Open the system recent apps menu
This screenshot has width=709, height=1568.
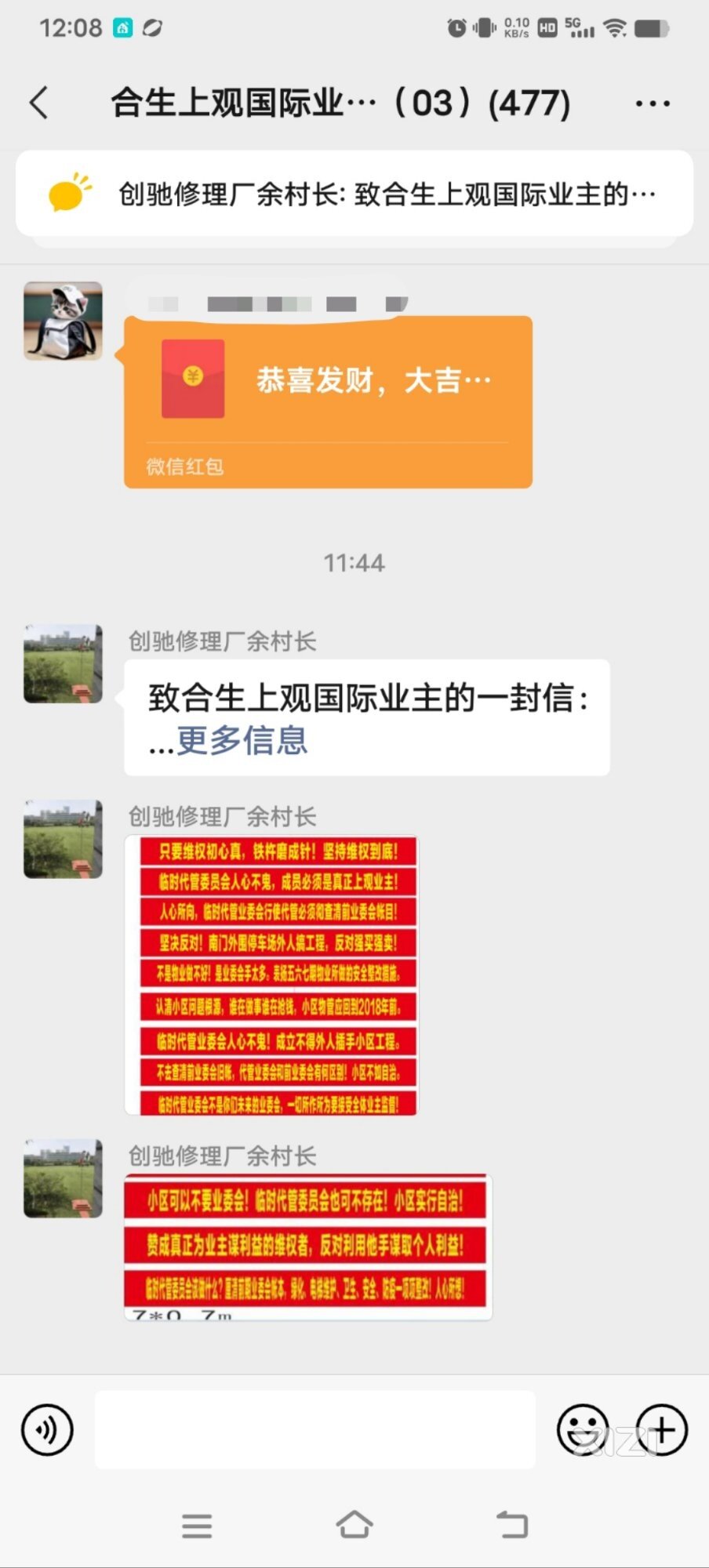[x=197, y=1525]
